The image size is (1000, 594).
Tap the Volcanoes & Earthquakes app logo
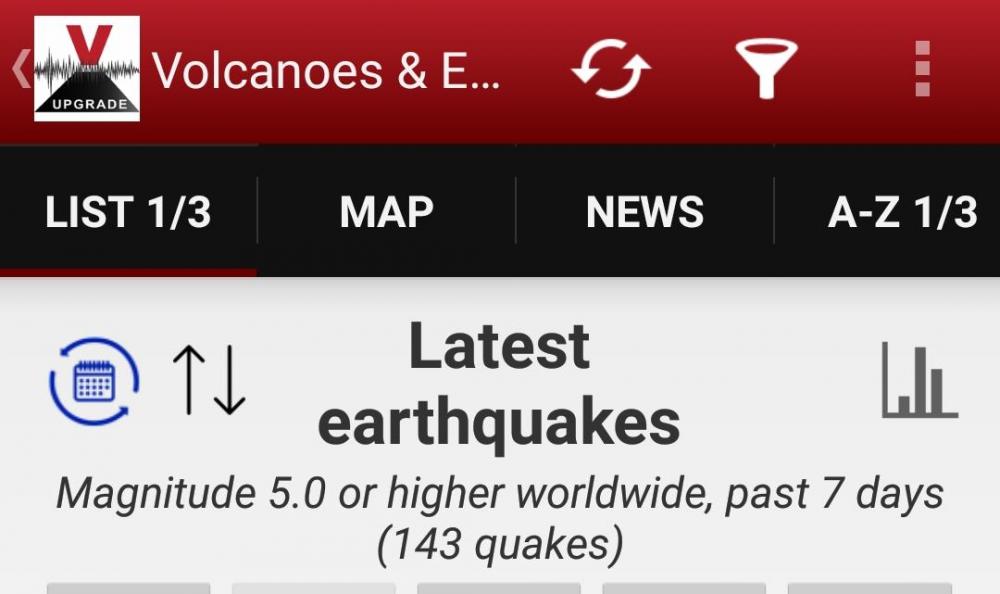coord(87,69)
